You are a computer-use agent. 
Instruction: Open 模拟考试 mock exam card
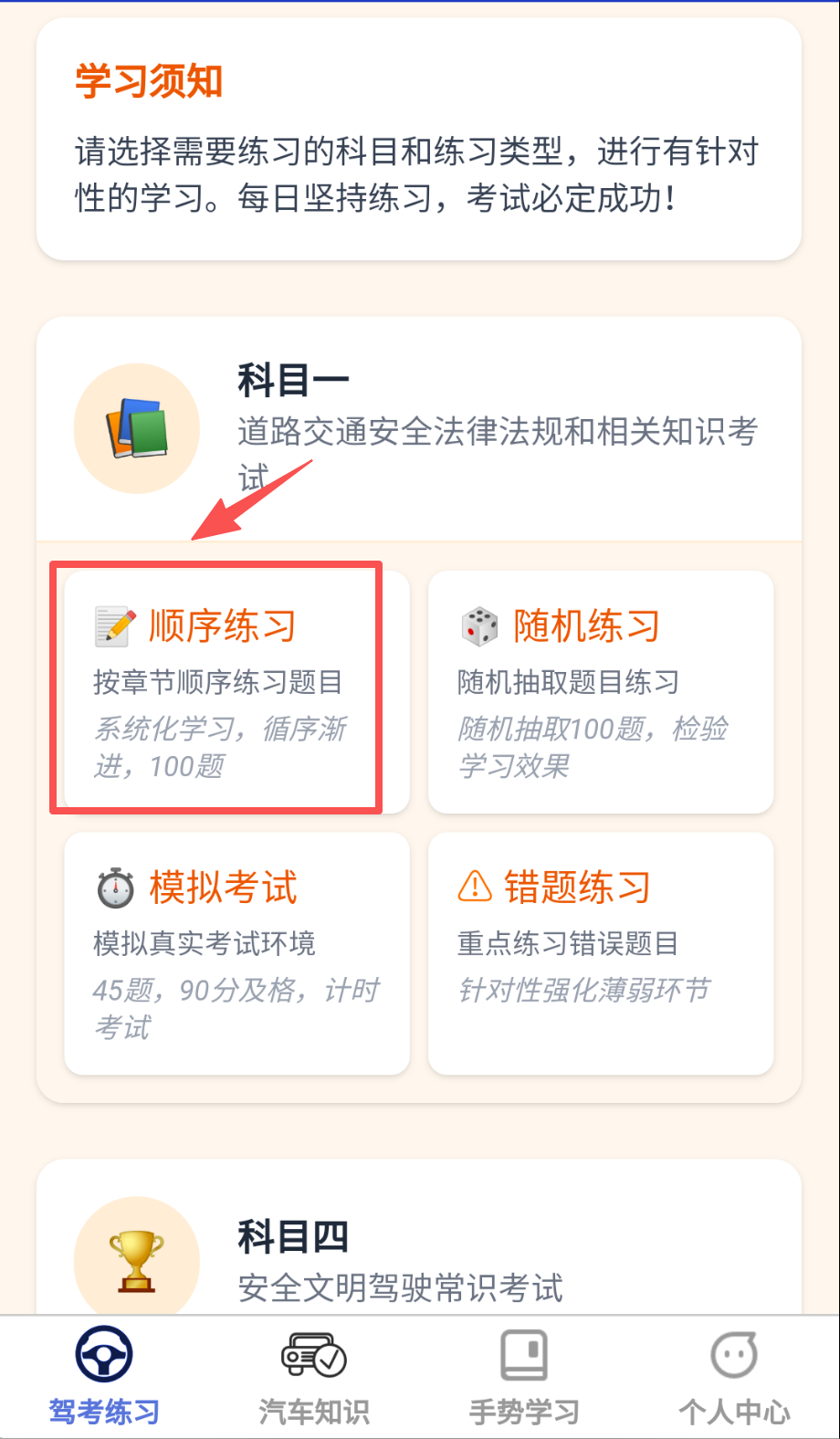tap(236, 952)
